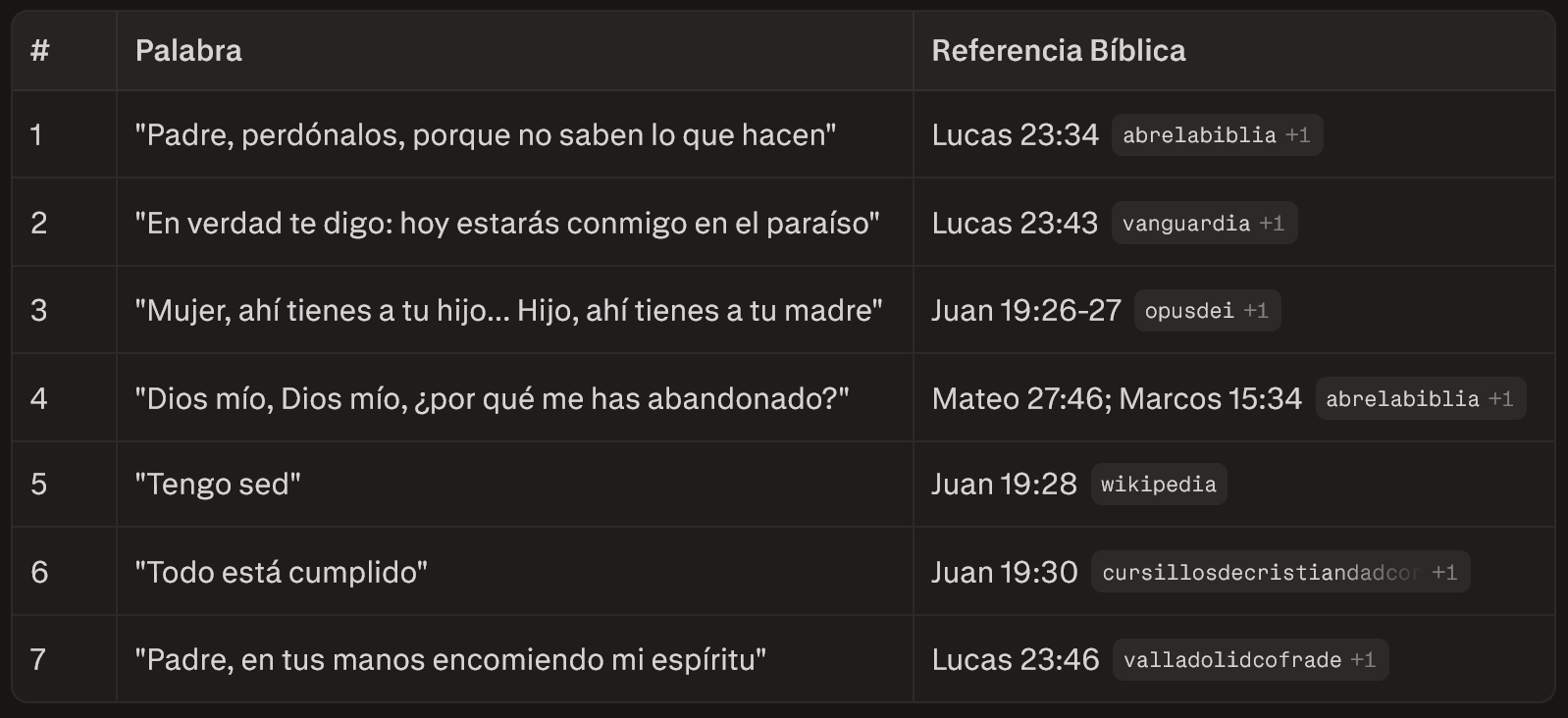Tap the cursillosdecristiandad source chip

click(1279, 573)
